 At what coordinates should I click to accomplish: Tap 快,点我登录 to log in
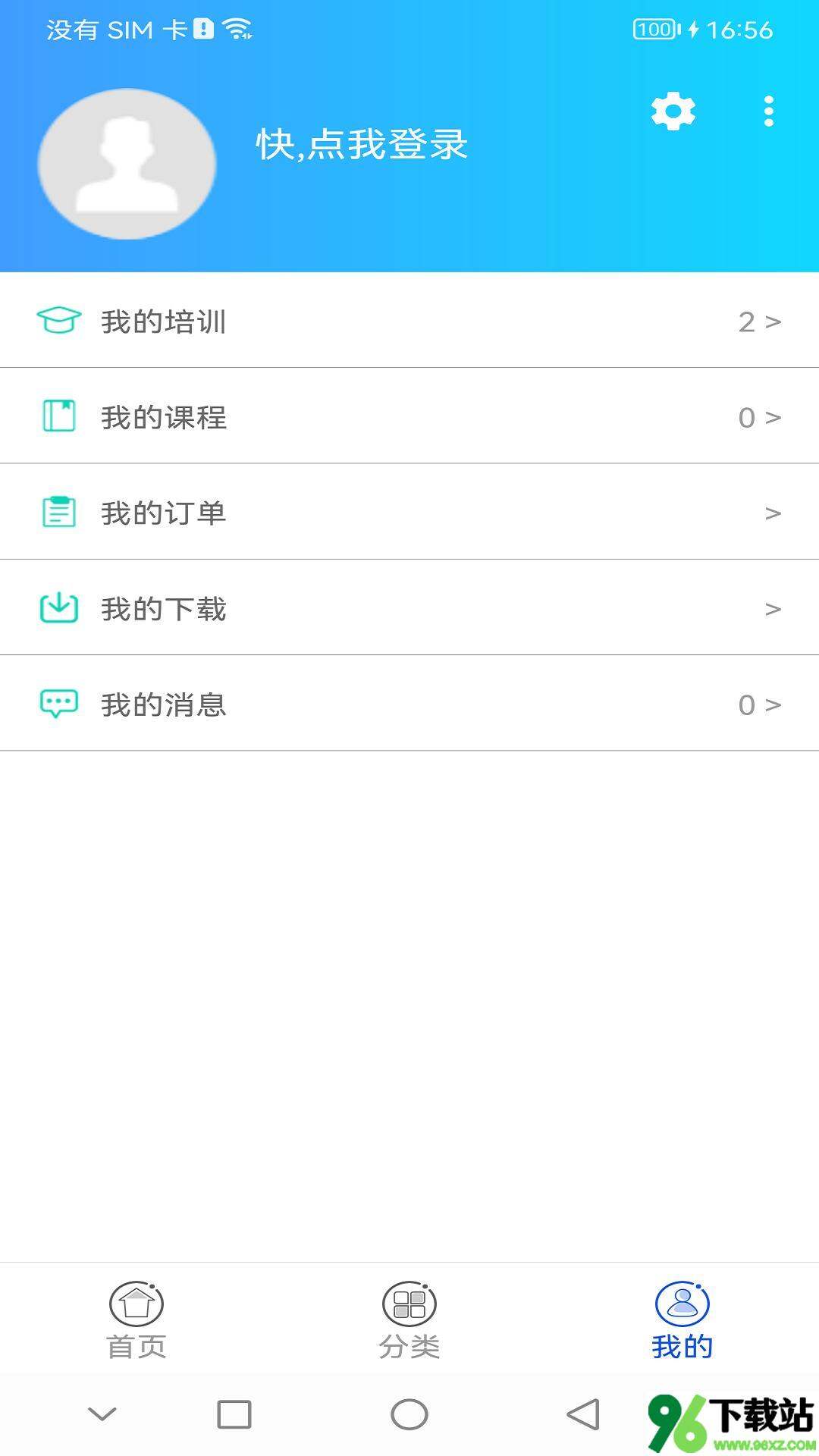pos(362,144)
